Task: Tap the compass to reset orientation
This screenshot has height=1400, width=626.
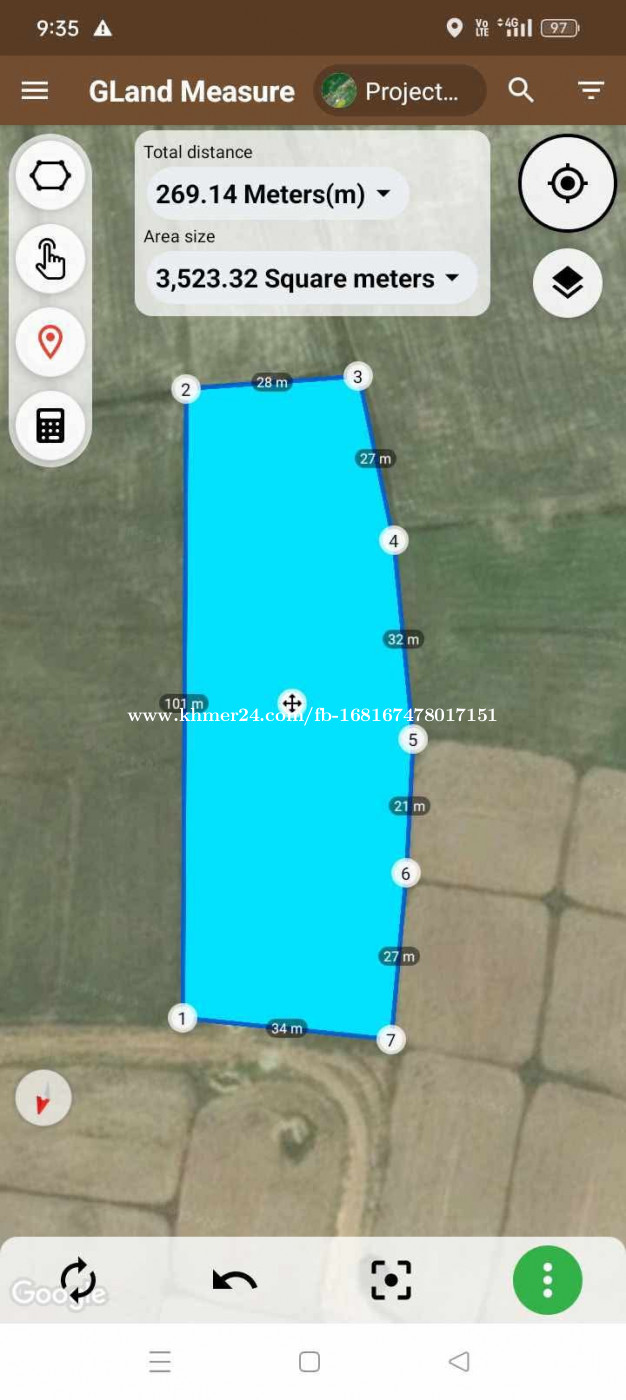Action: coord(43,1098)
